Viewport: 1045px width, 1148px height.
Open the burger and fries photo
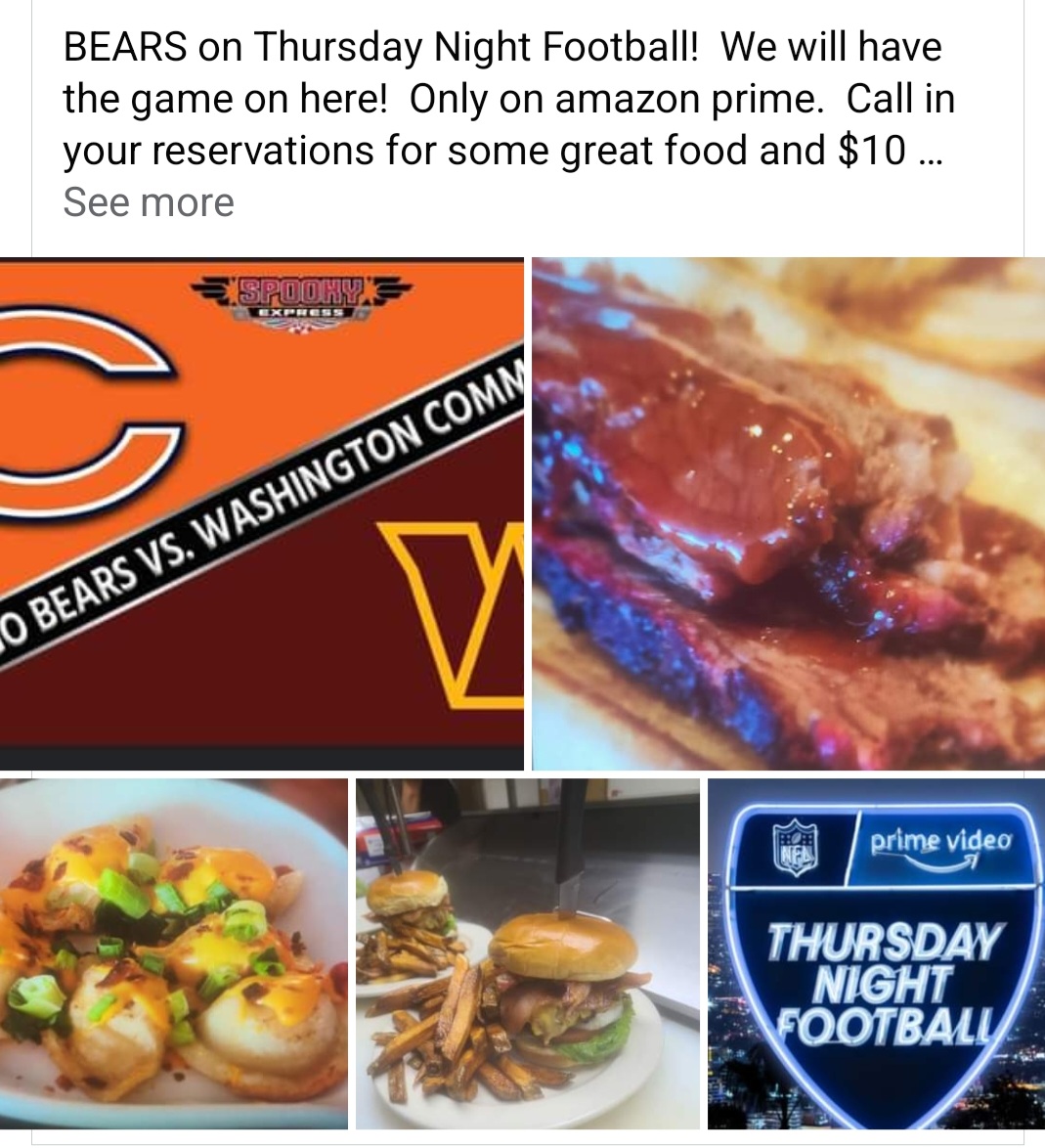(527, 953)
